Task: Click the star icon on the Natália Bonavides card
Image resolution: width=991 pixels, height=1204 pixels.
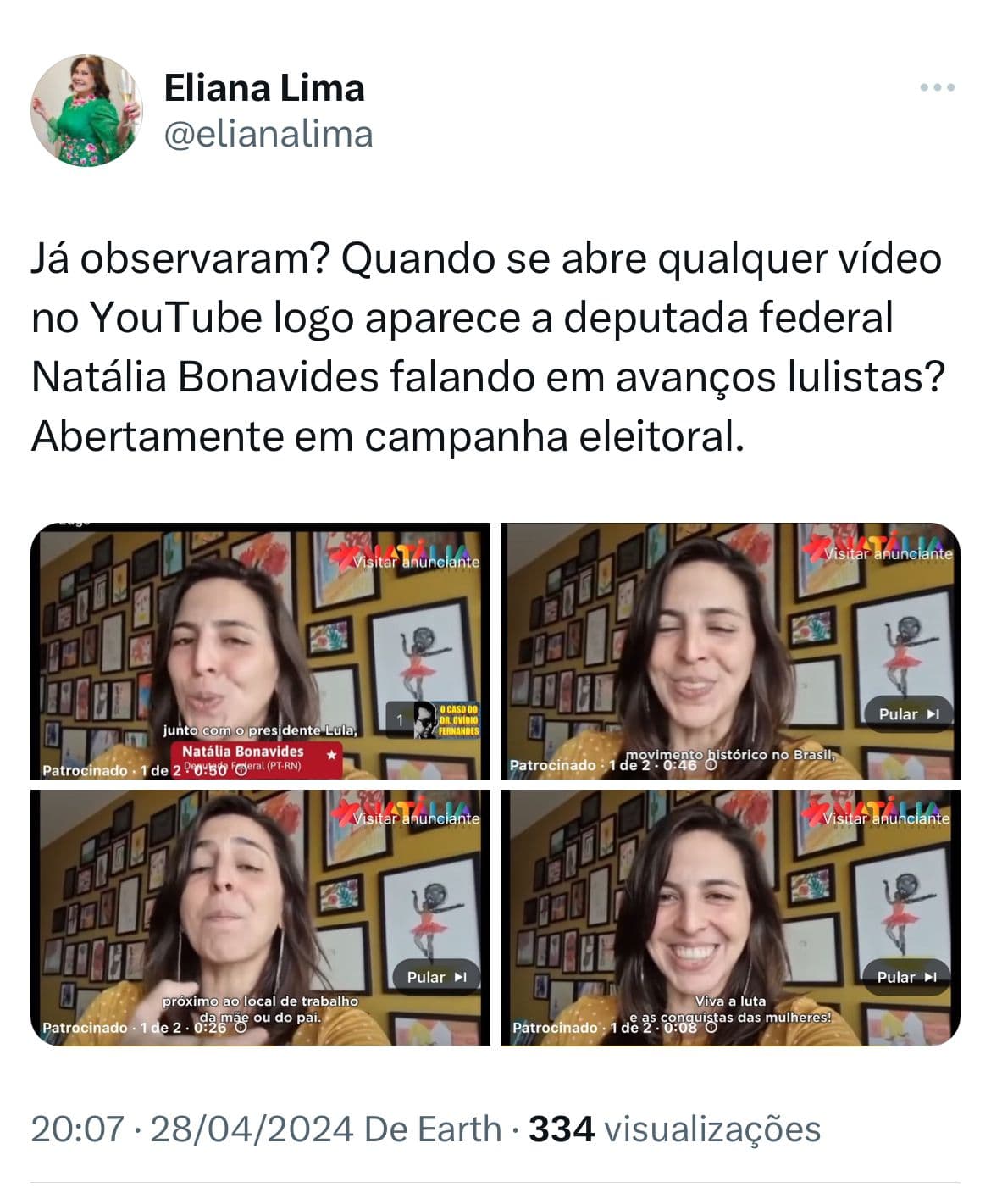Action: pos(333,754)
